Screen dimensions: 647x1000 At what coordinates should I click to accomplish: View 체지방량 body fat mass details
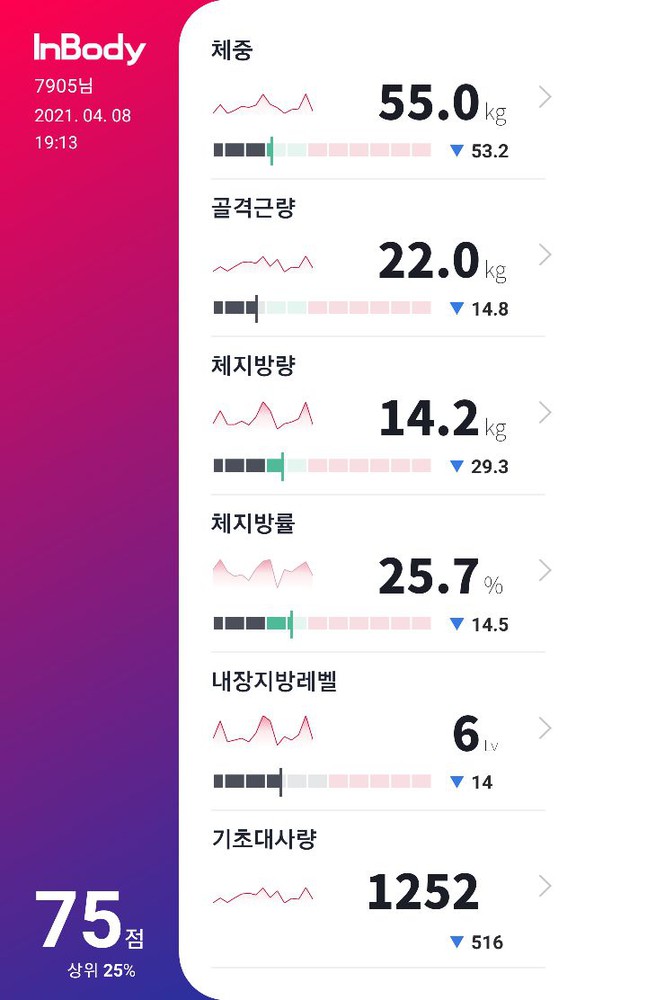pyautogui.click(x=544, y=413)
